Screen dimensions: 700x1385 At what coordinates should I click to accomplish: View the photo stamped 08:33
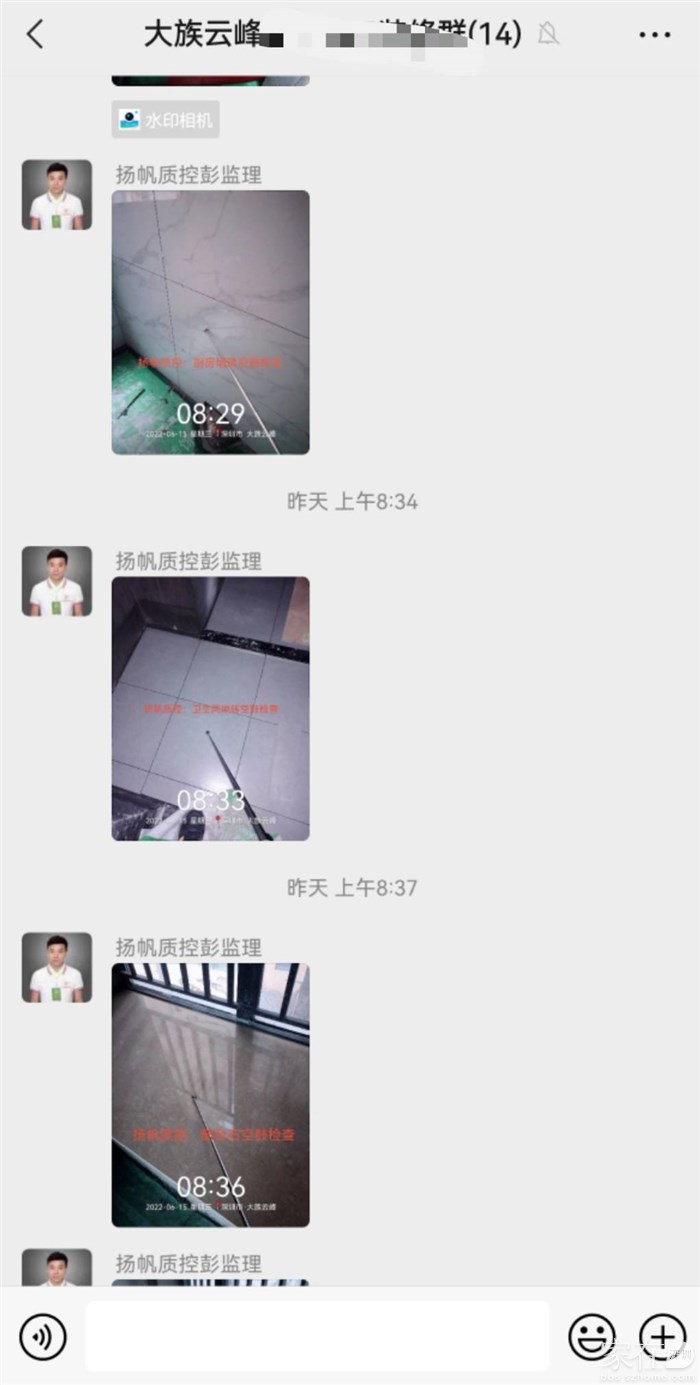tap(210, 708)
